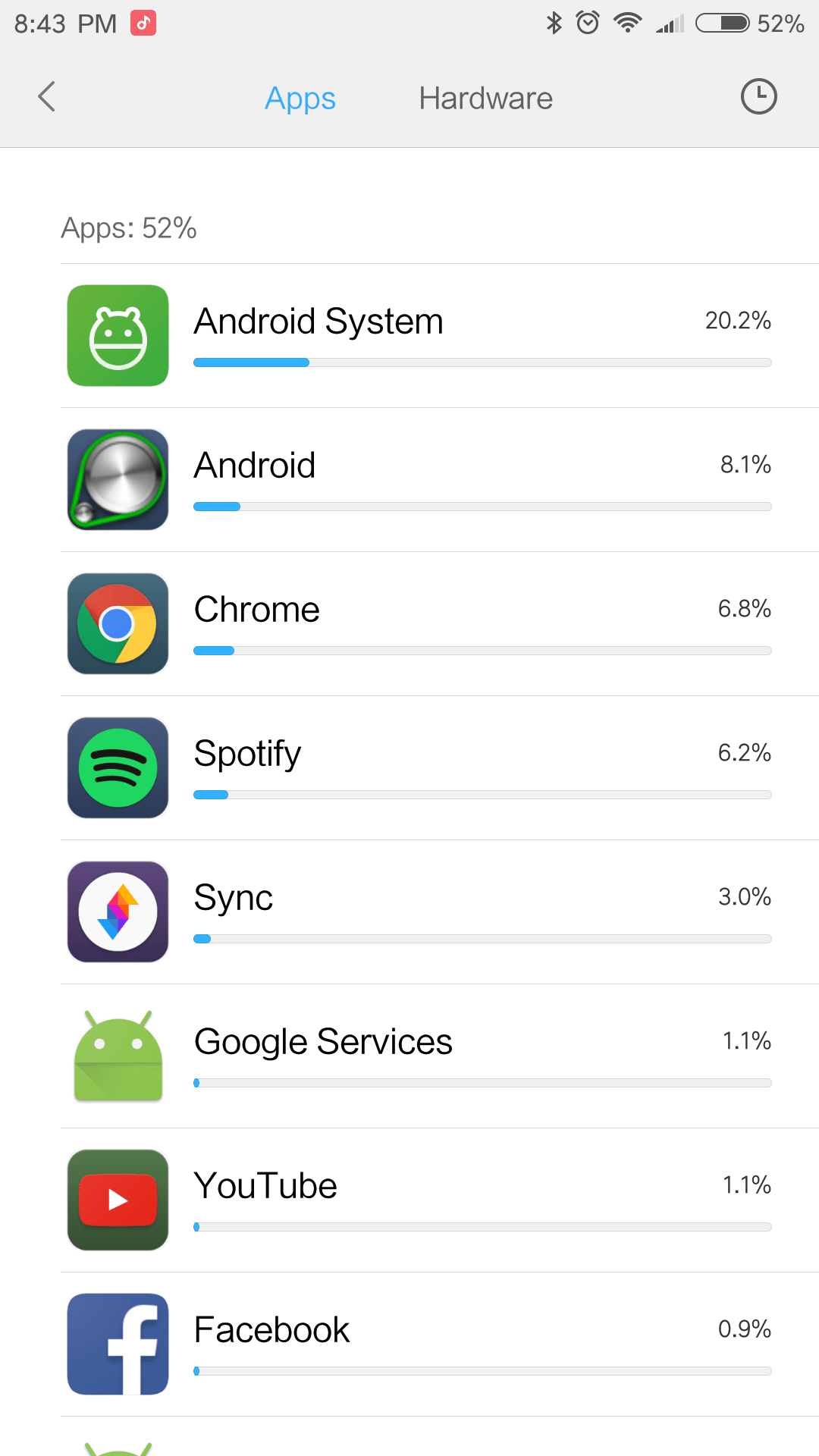Open Spotify battery usage details
819x1456 pixels.
(x=440, y=768)
